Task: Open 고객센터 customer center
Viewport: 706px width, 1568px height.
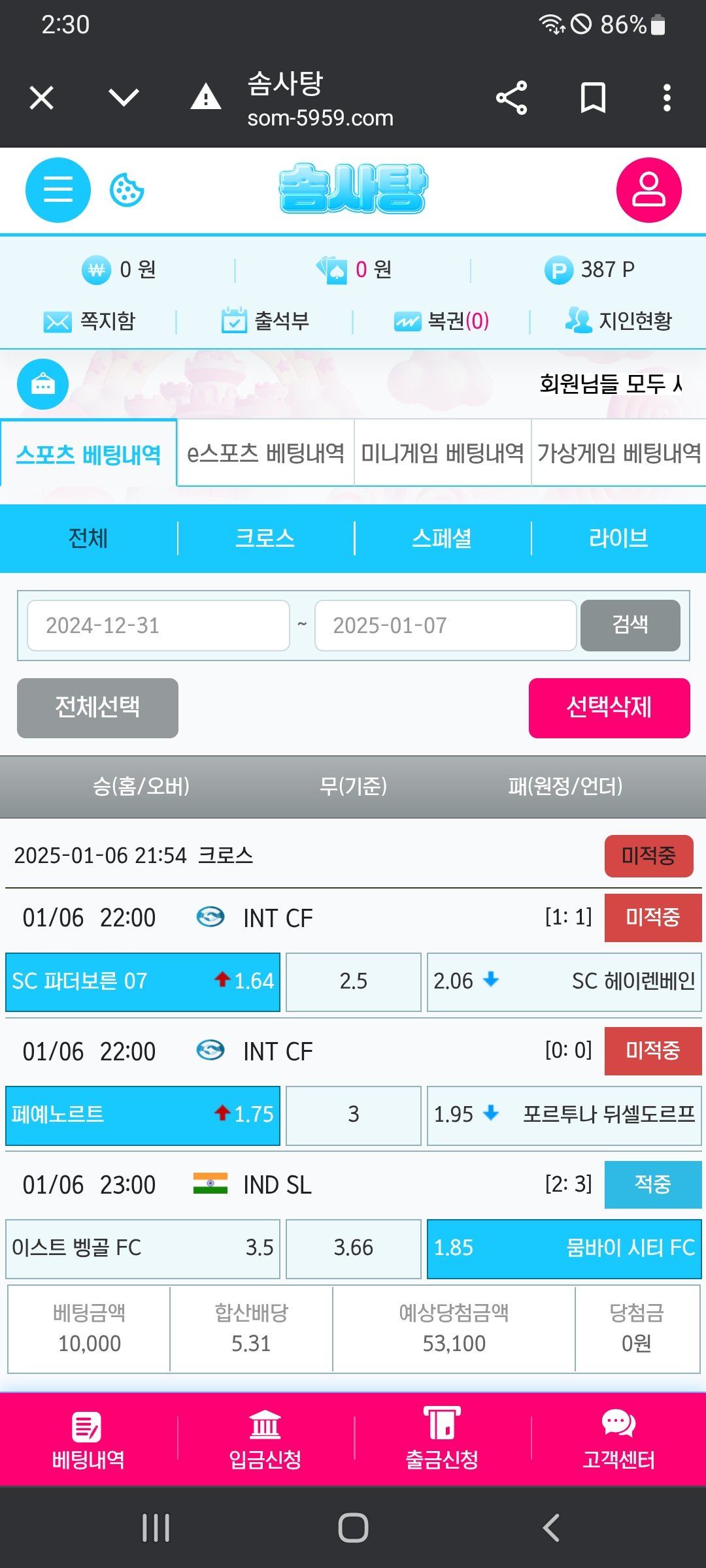Action: [x=618, y=1439]
